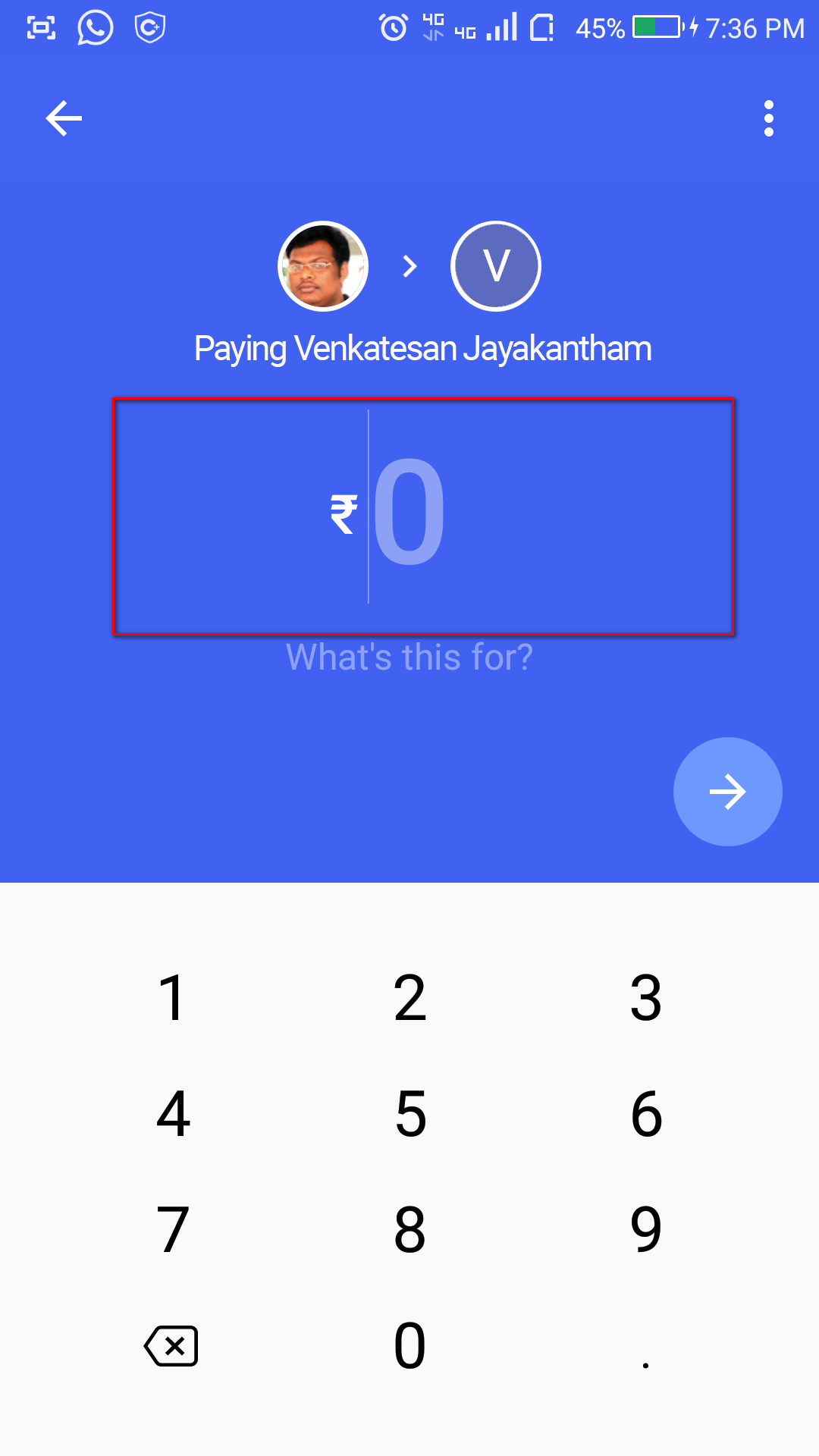Tap the decimal point key
This screenshot has width=819, height=1456.
pos(646,1357)
